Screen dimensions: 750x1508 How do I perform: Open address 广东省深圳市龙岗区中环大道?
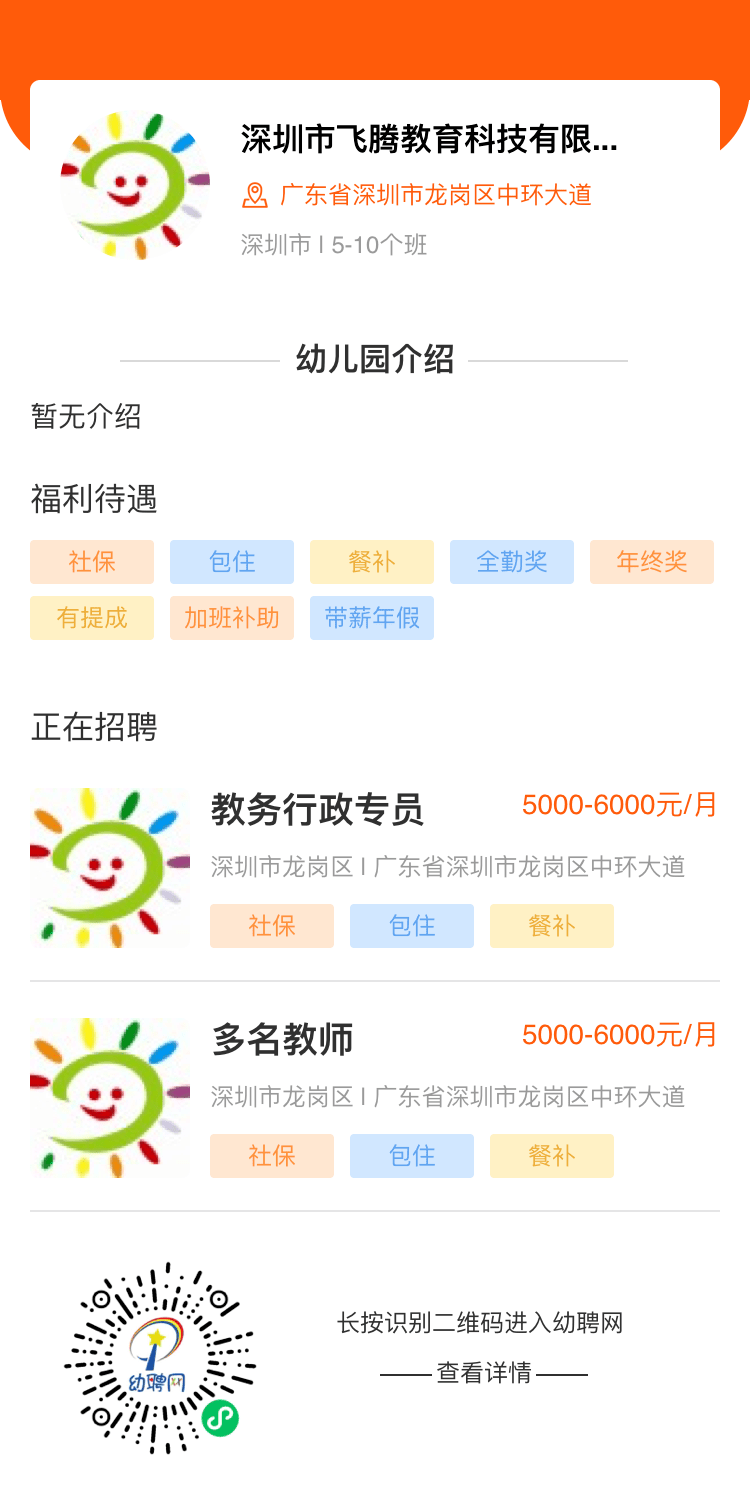(435, 196)
